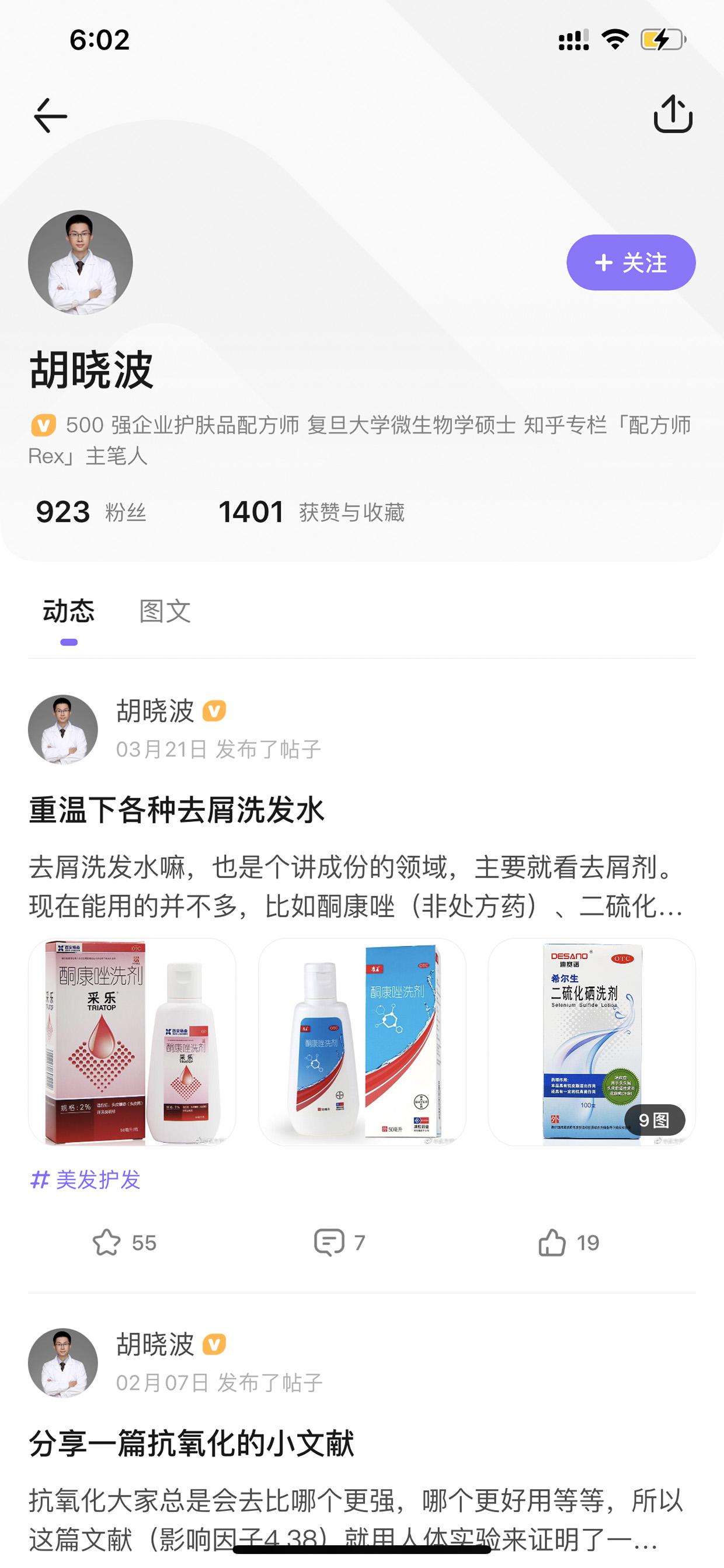Image resolution: width=724 pixels, height=1568 pixels.
Task: Go back using the arrow
Action: (x=50, y=115)
